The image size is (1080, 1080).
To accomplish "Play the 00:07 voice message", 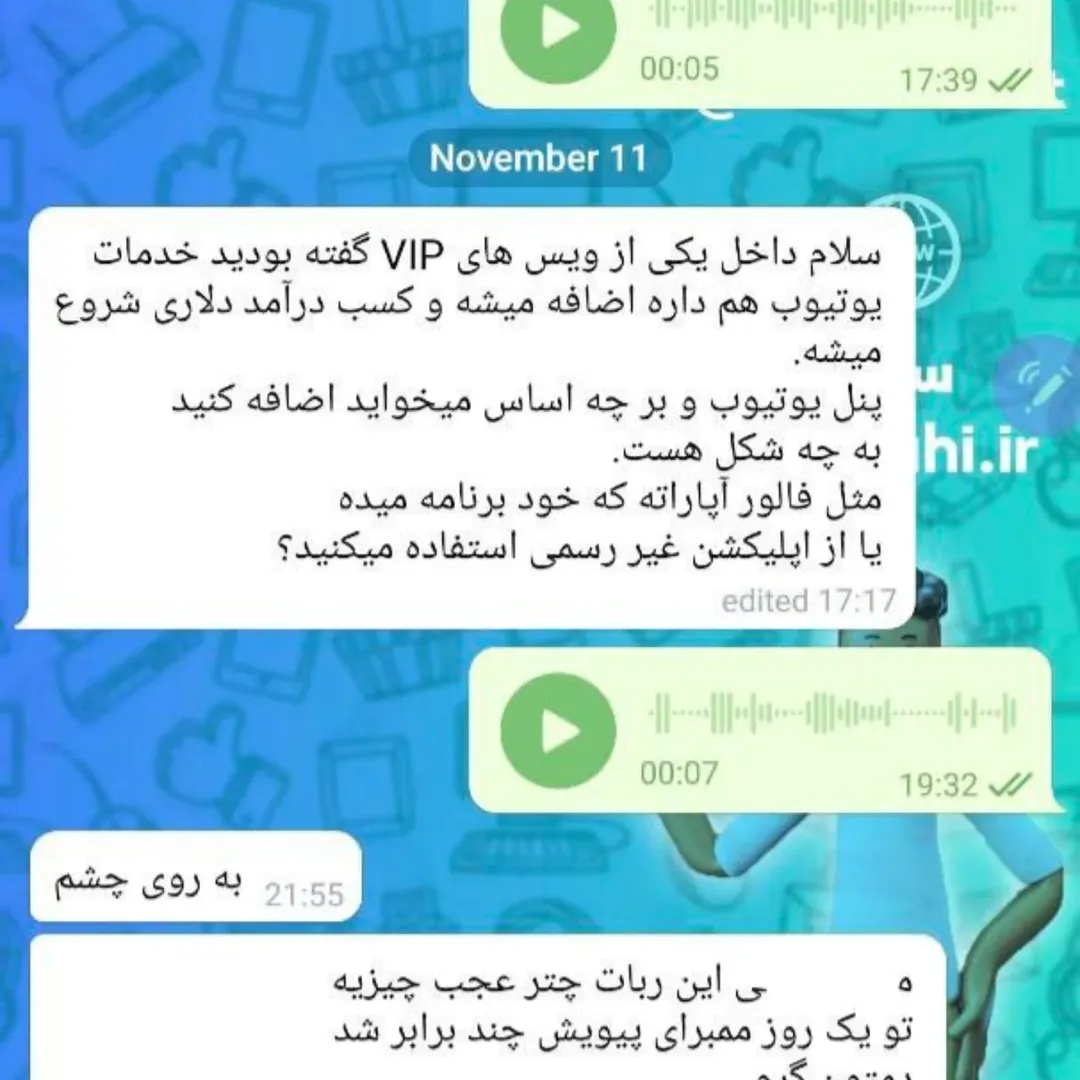I will click(x=557, y=731).
